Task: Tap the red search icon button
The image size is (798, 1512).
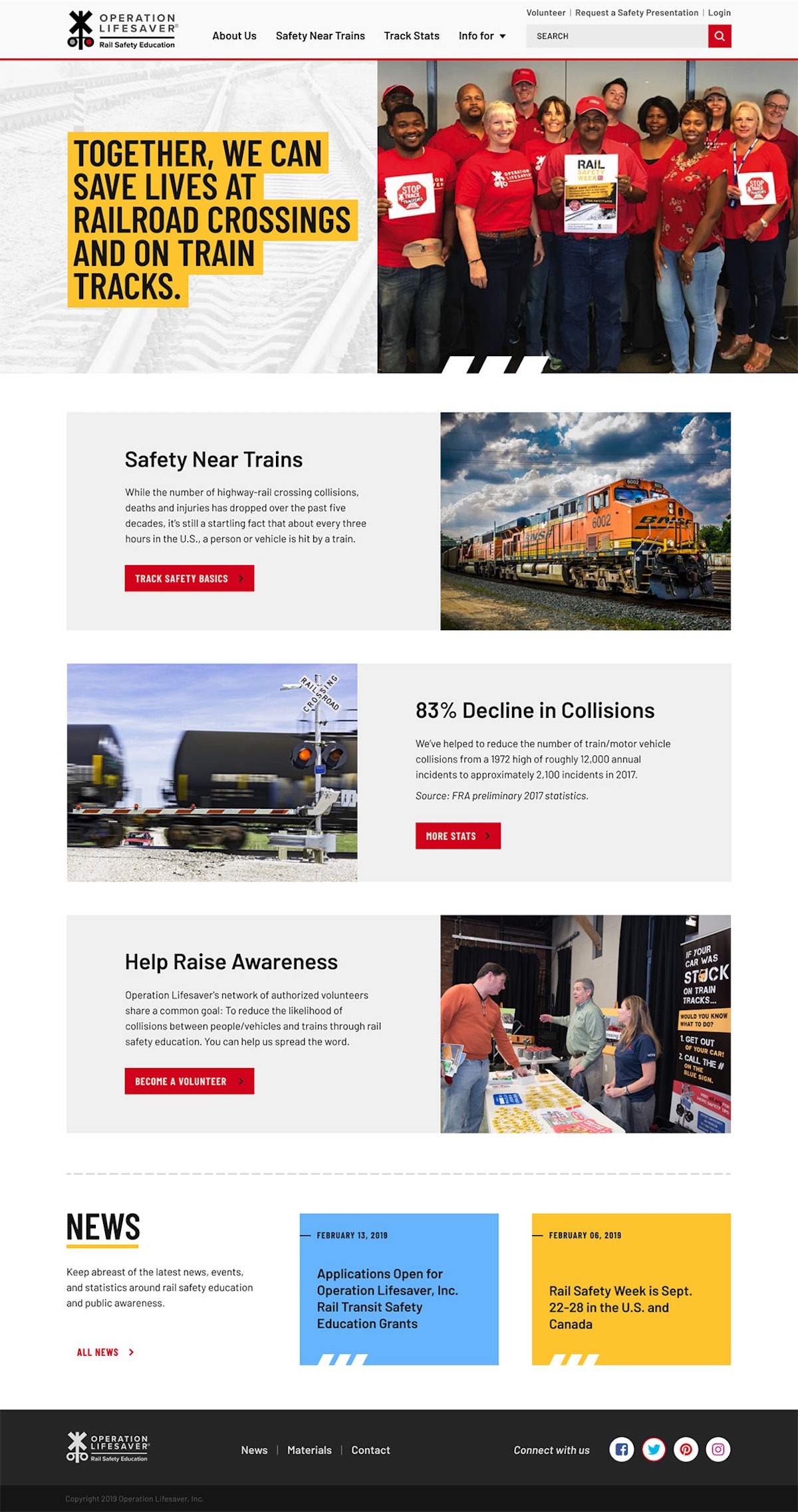Action: pyautogui.click(x=719, y=36)
